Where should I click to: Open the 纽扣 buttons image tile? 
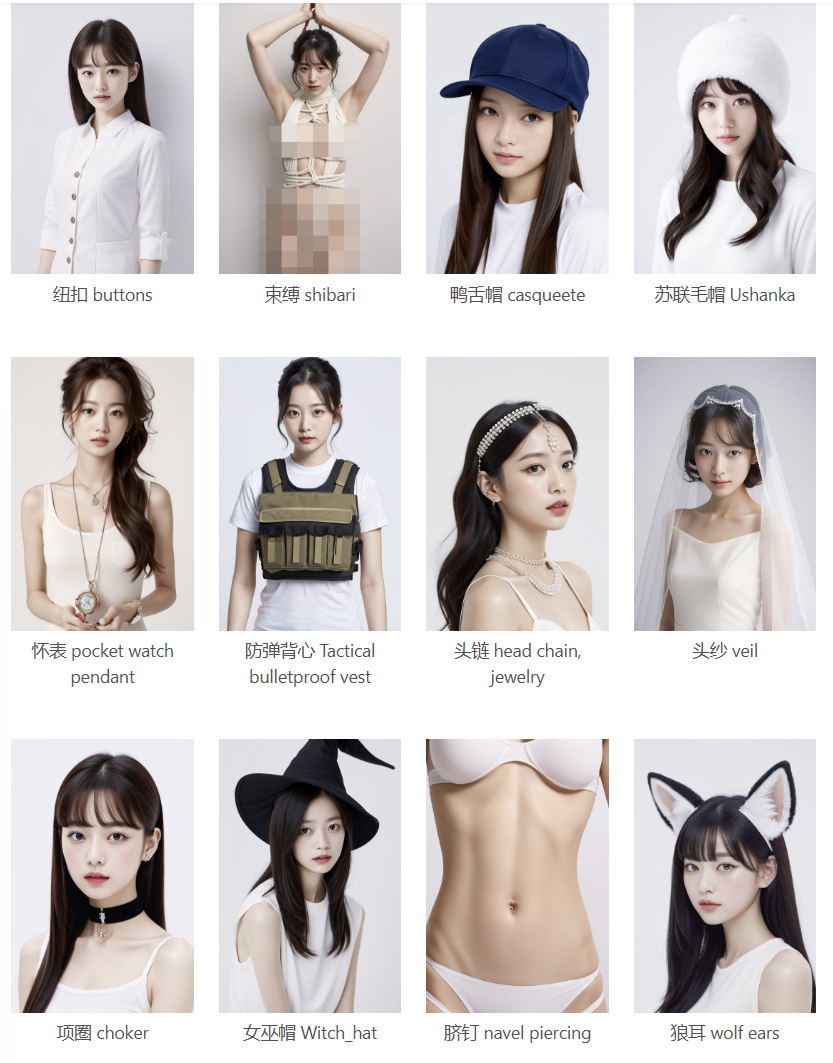tap(102, 139)
